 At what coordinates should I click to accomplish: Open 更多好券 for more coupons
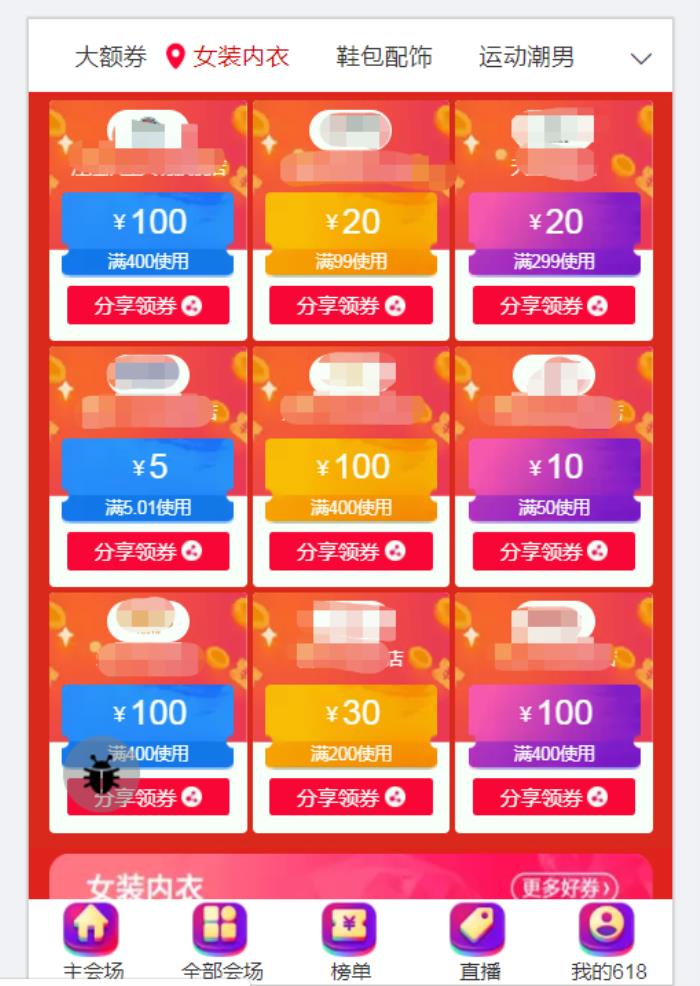click(565, 887)
